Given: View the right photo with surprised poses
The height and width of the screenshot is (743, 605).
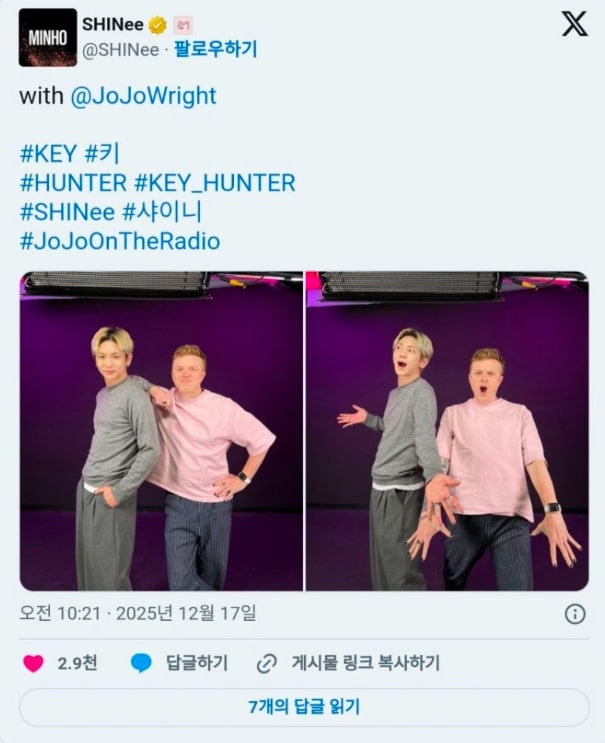Looking at the screenshot, I should coord(447,431).
